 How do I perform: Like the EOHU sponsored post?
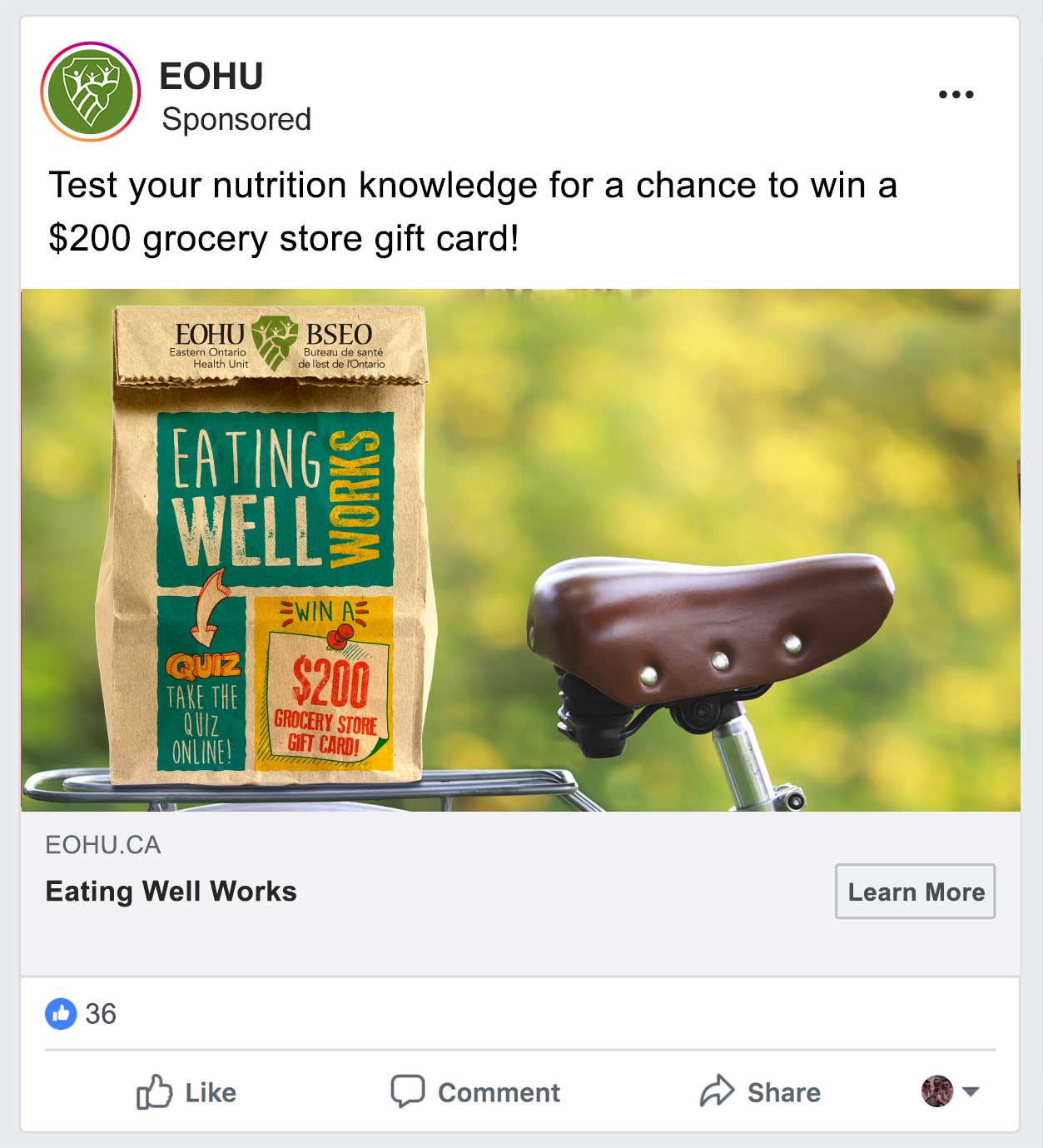click(187, 1091)
